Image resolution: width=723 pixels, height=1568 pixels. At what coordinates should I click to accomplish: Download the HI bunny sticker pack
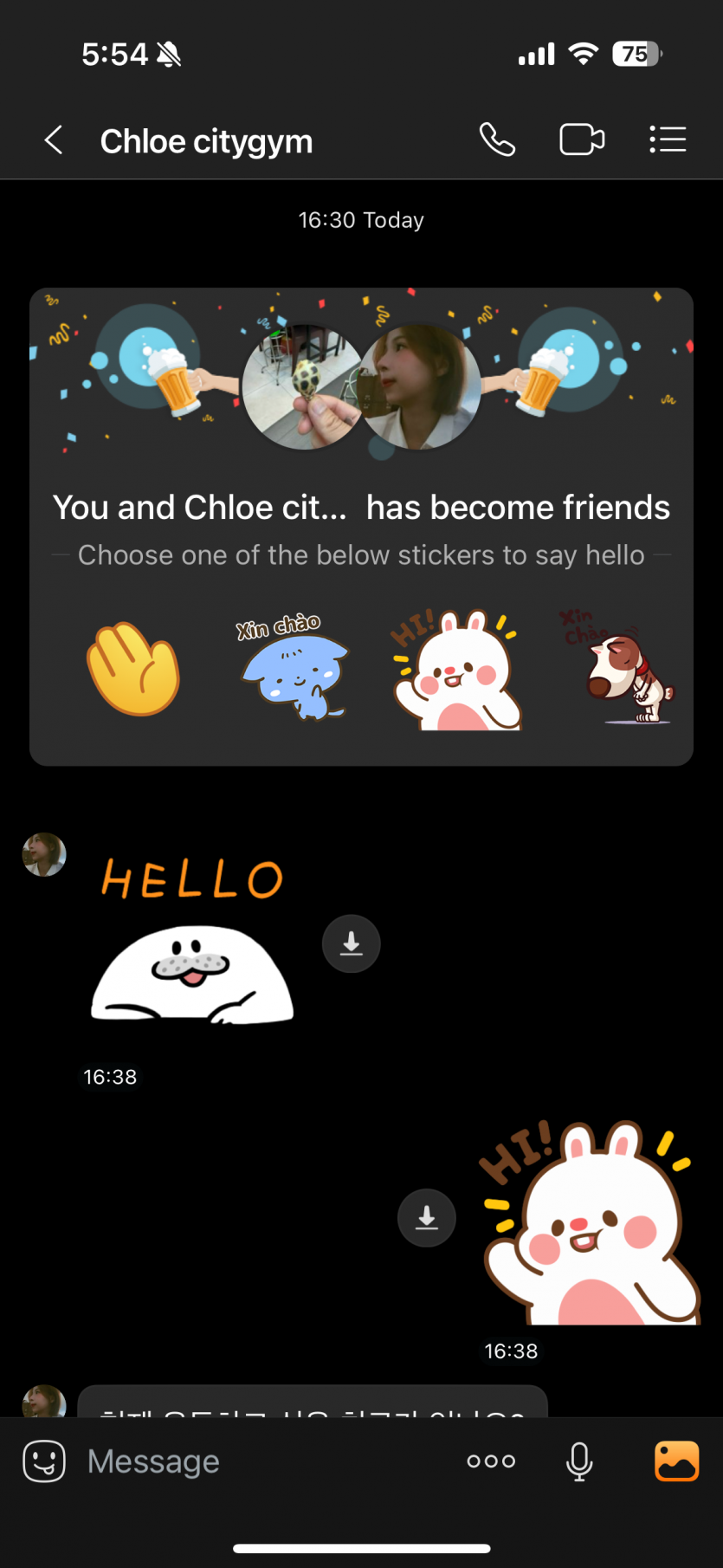point(426,1218)
